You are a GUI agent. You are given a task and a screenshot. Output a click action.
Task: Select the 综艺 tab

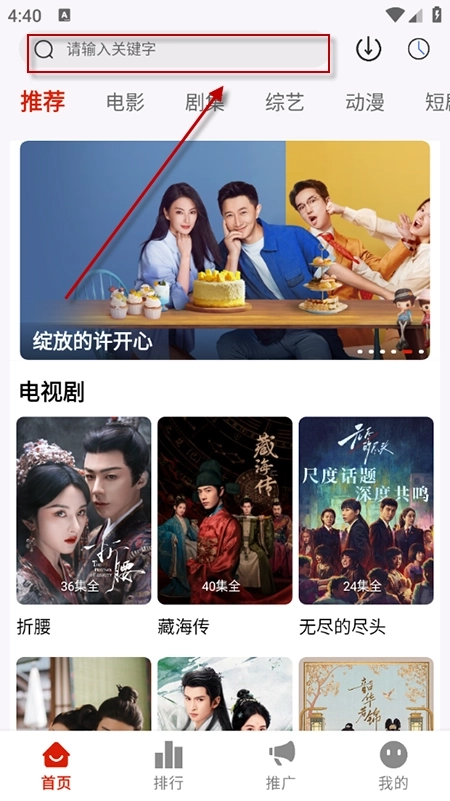click(x=285, y=102)
